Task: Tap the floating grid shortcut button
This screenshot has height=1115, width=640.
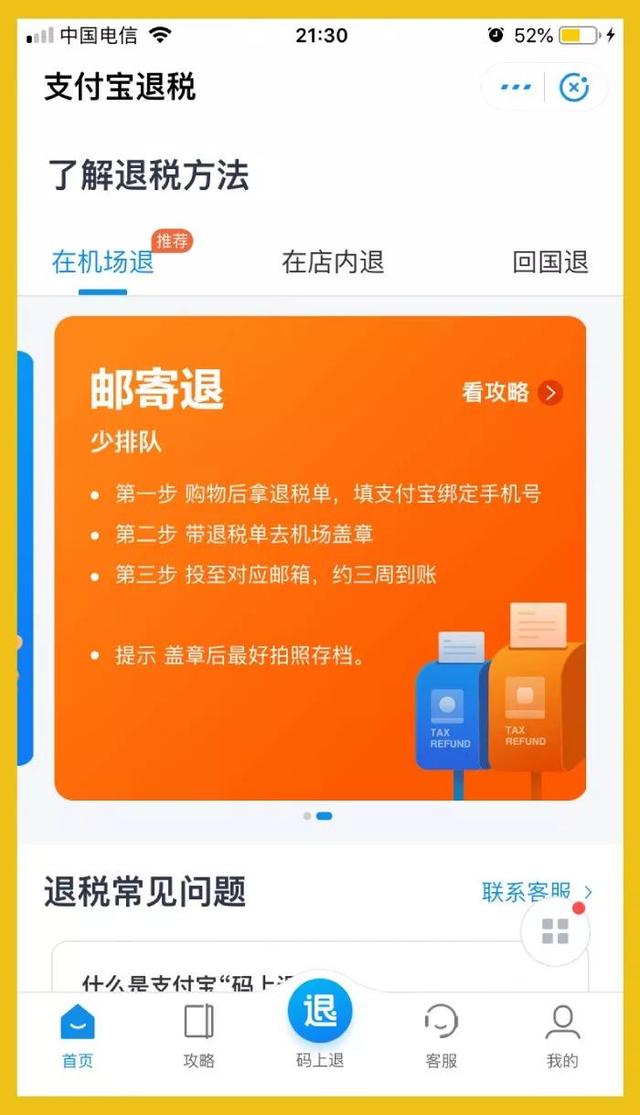Action: (x=555, y=932)
